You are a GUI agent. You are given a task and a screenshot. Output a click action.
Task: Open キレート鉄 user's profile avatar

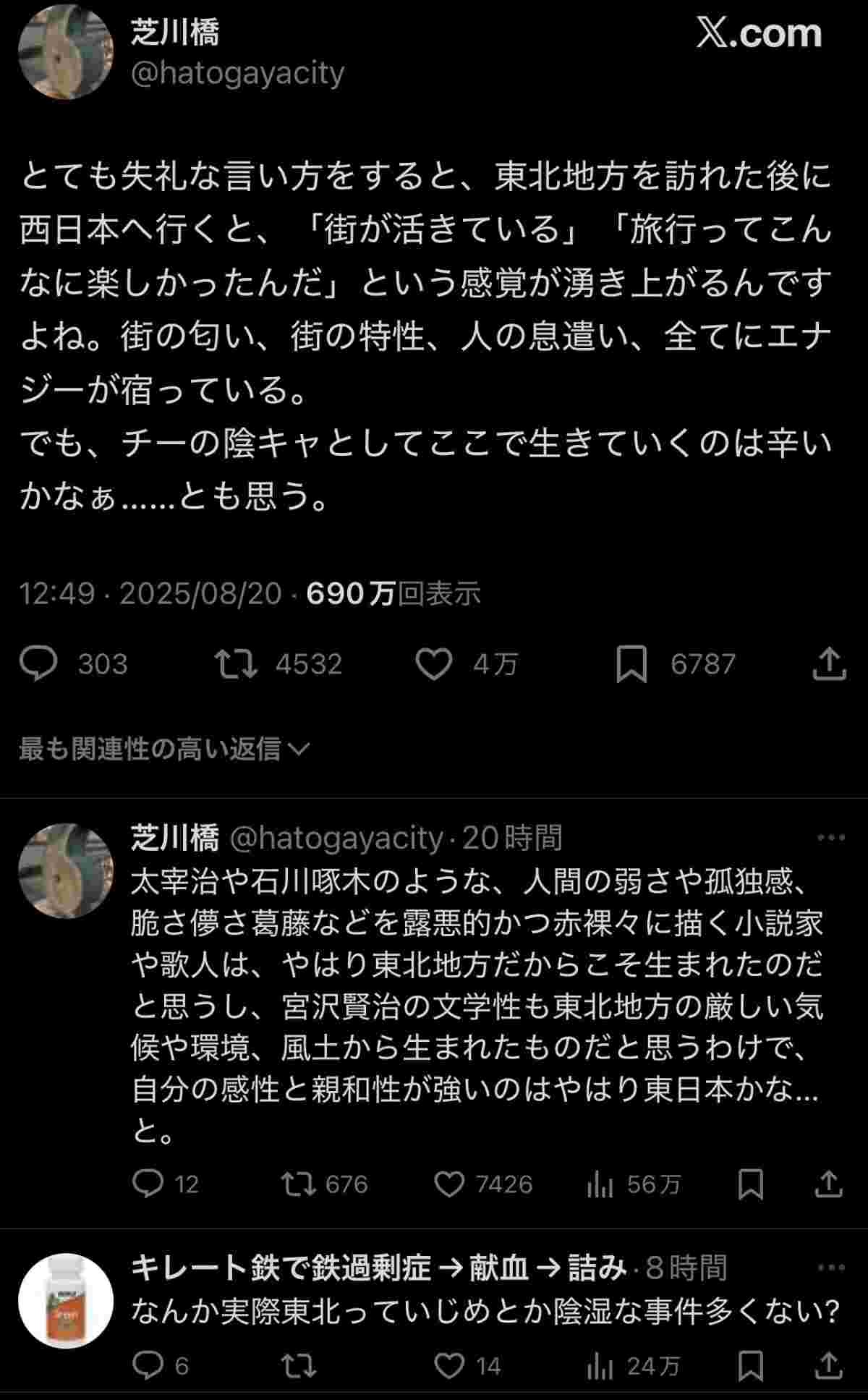[x=65, y=1300]
